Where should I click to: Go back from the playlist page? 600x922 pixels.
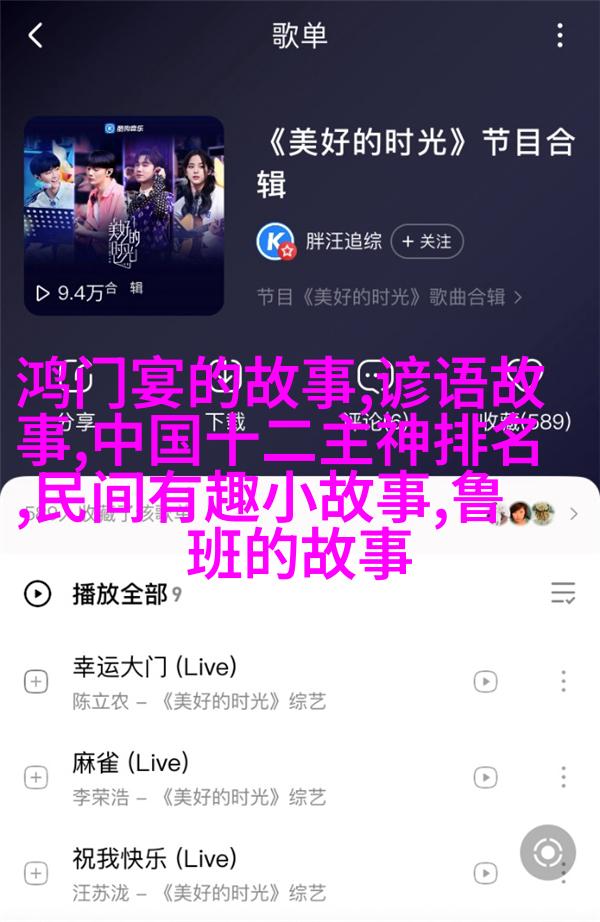coord(36,37)
